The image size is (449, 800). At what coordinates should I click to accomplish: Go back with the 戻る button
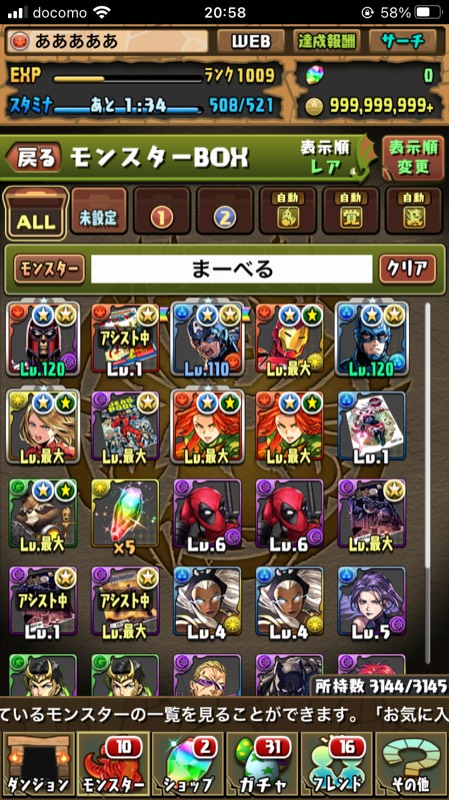[34, 158]
